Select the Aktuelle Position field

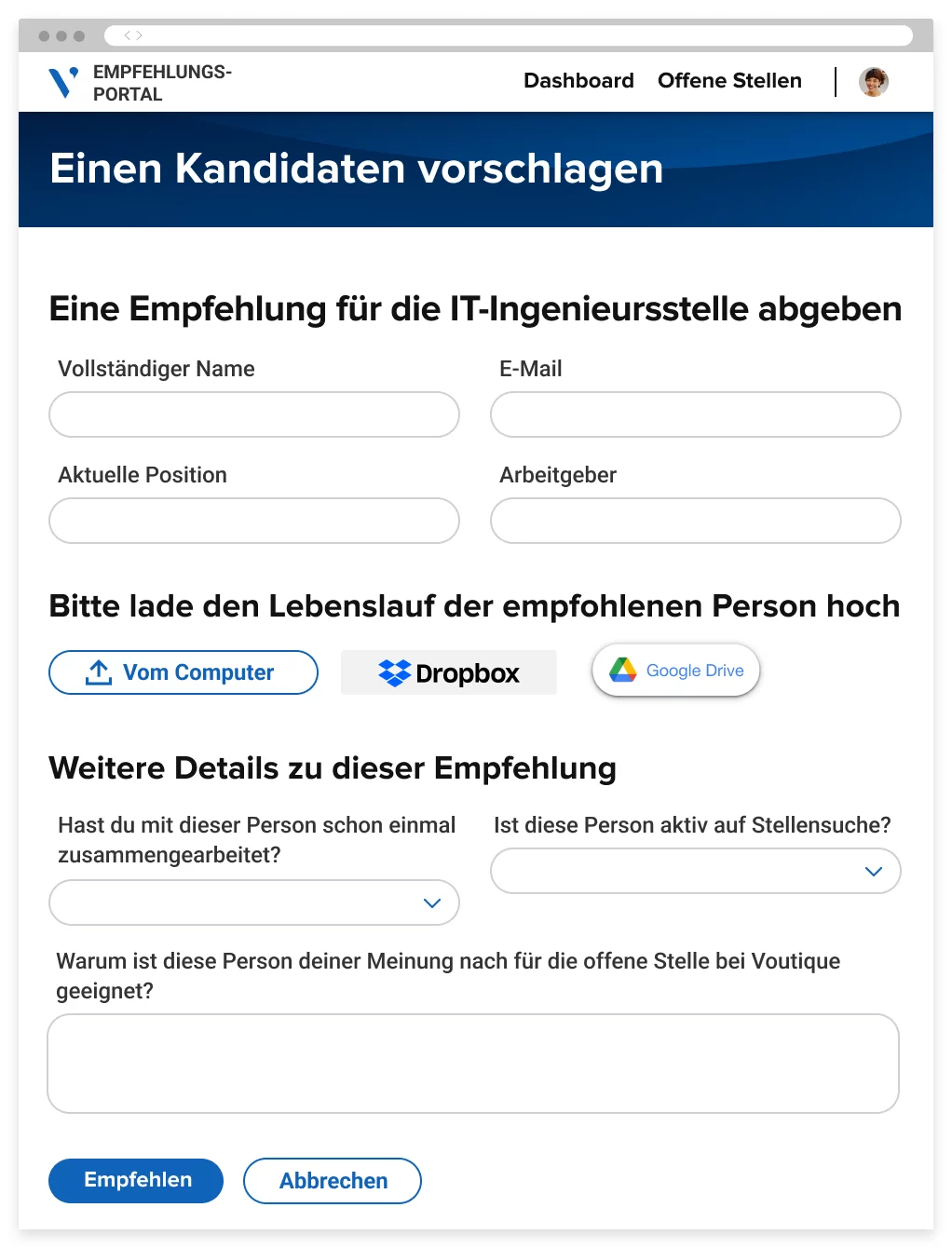pos(253,521)
